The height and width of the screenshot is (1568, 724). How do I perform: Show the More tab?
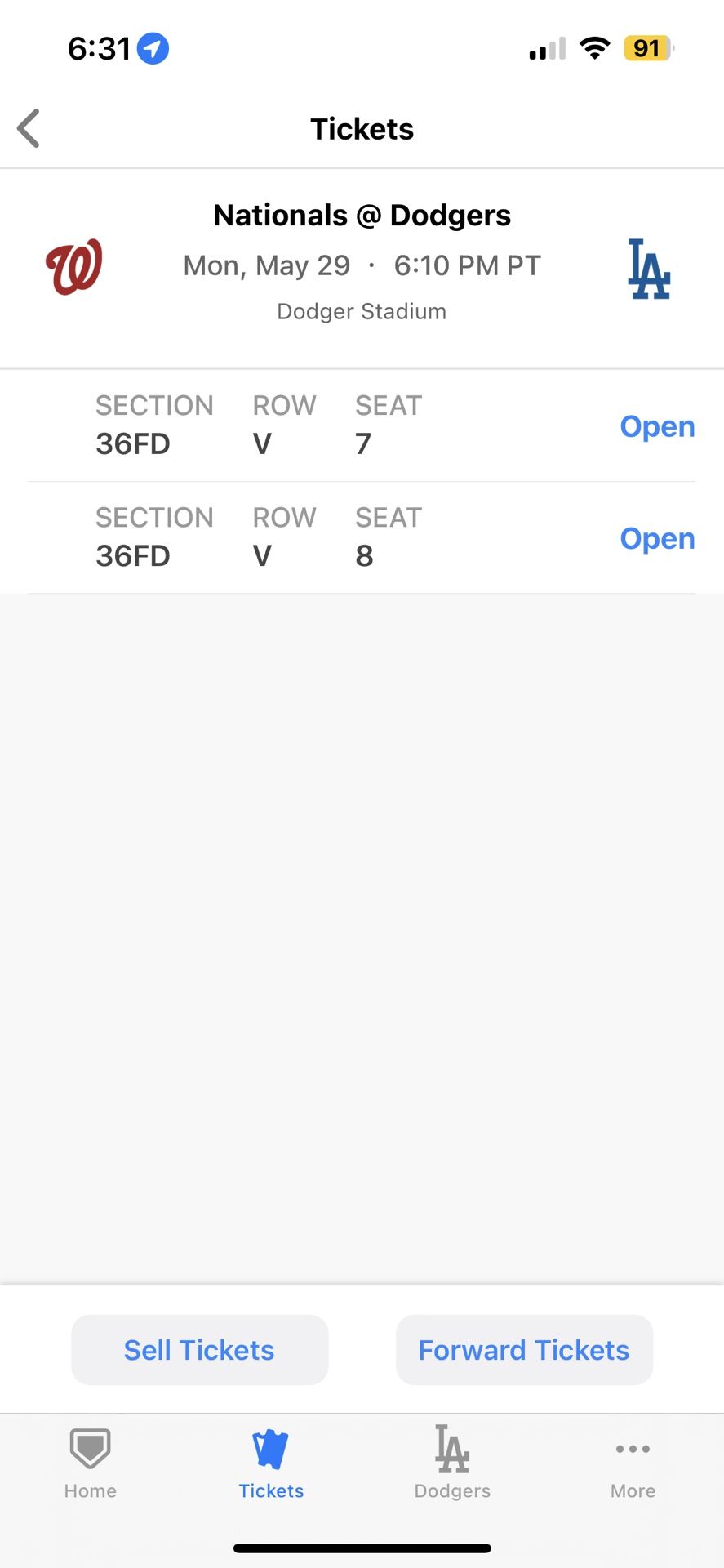click(633, 1463)
